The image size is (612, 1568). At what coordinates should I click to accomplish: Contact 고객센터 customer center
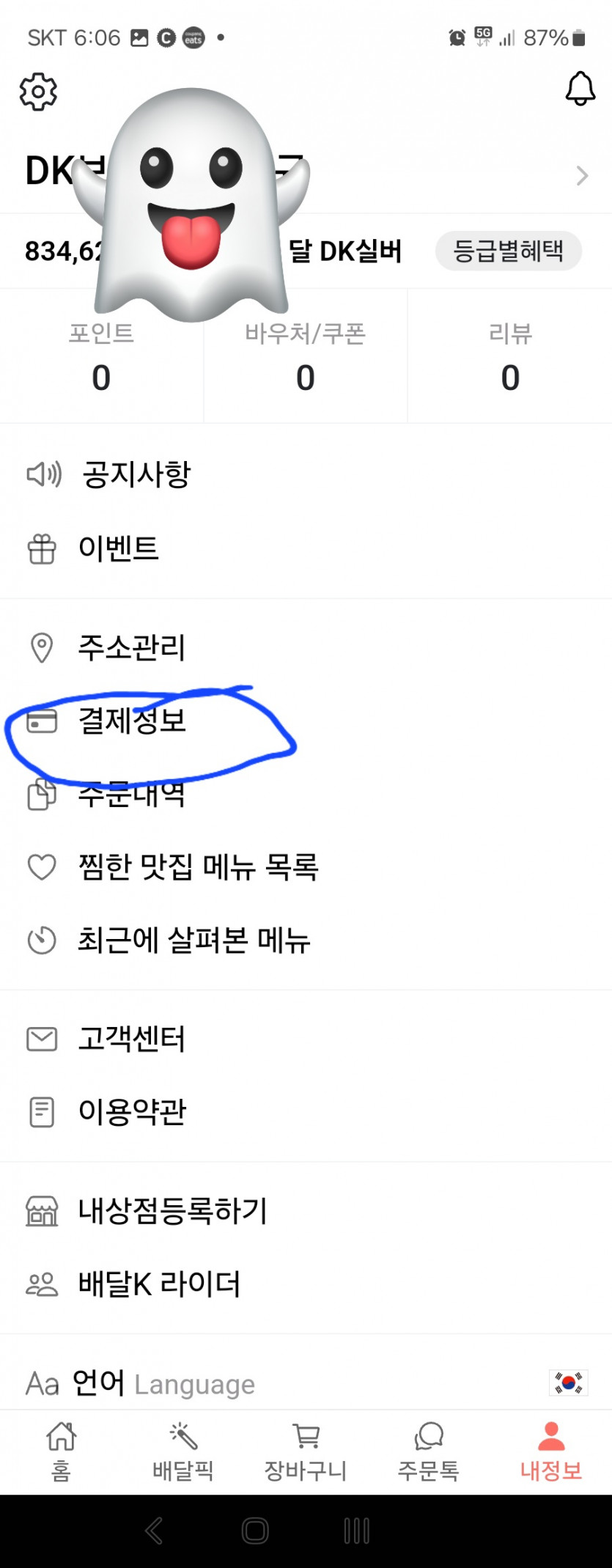click(x=132, y=1039)
